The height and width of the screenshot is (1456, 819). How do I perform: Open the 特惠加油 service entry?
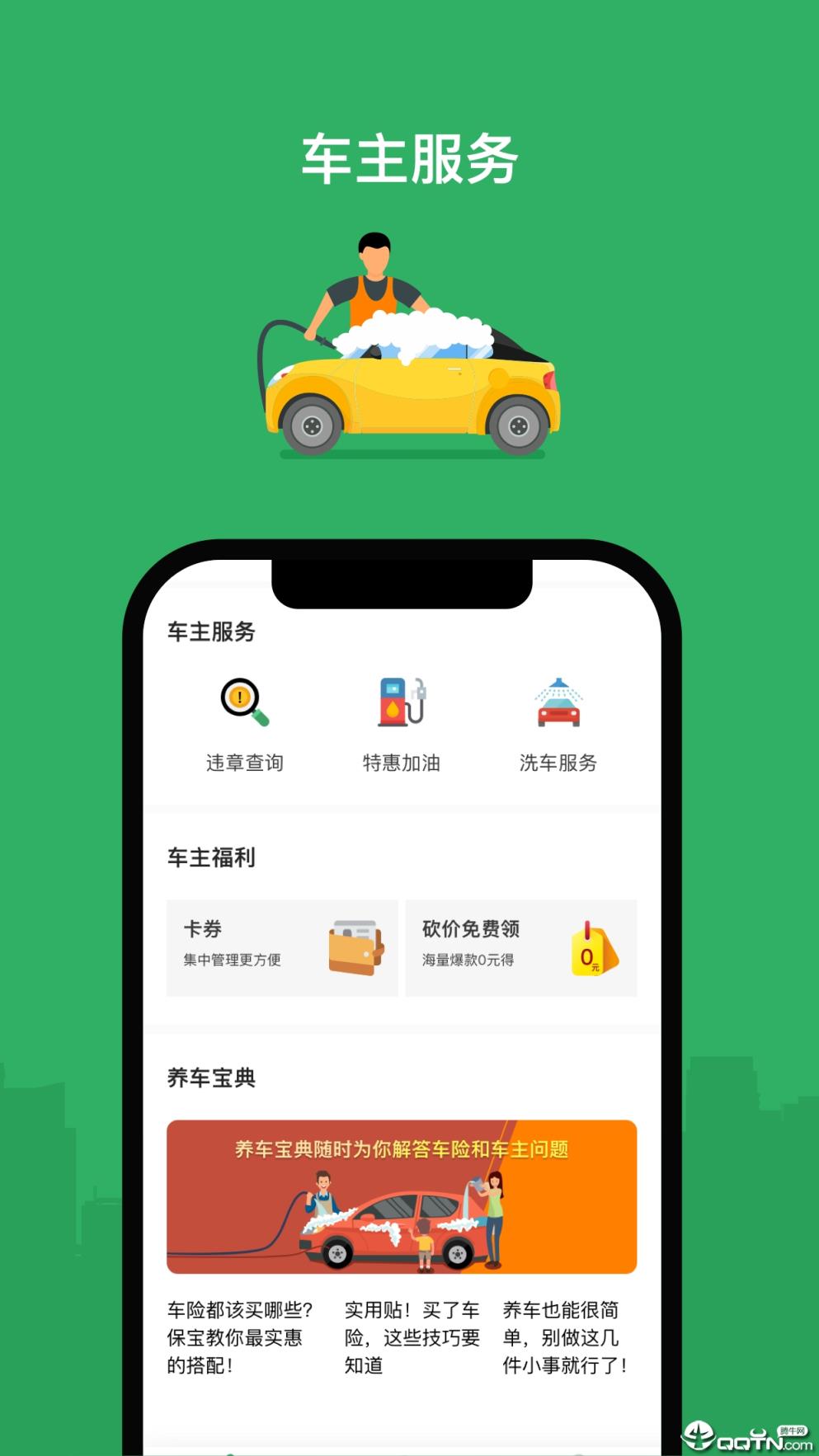401,763
